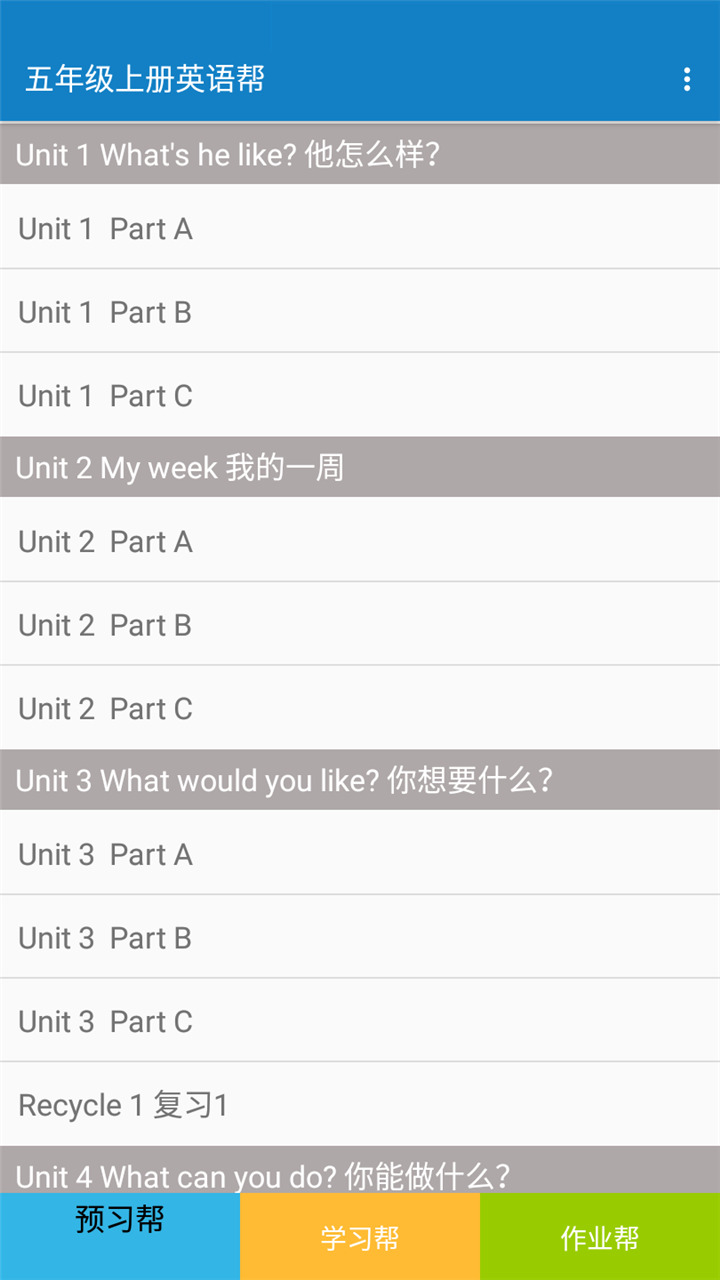Go to Unit 2 Part B
This screenshot has height=1280, width=720.
tap(360, 625)
